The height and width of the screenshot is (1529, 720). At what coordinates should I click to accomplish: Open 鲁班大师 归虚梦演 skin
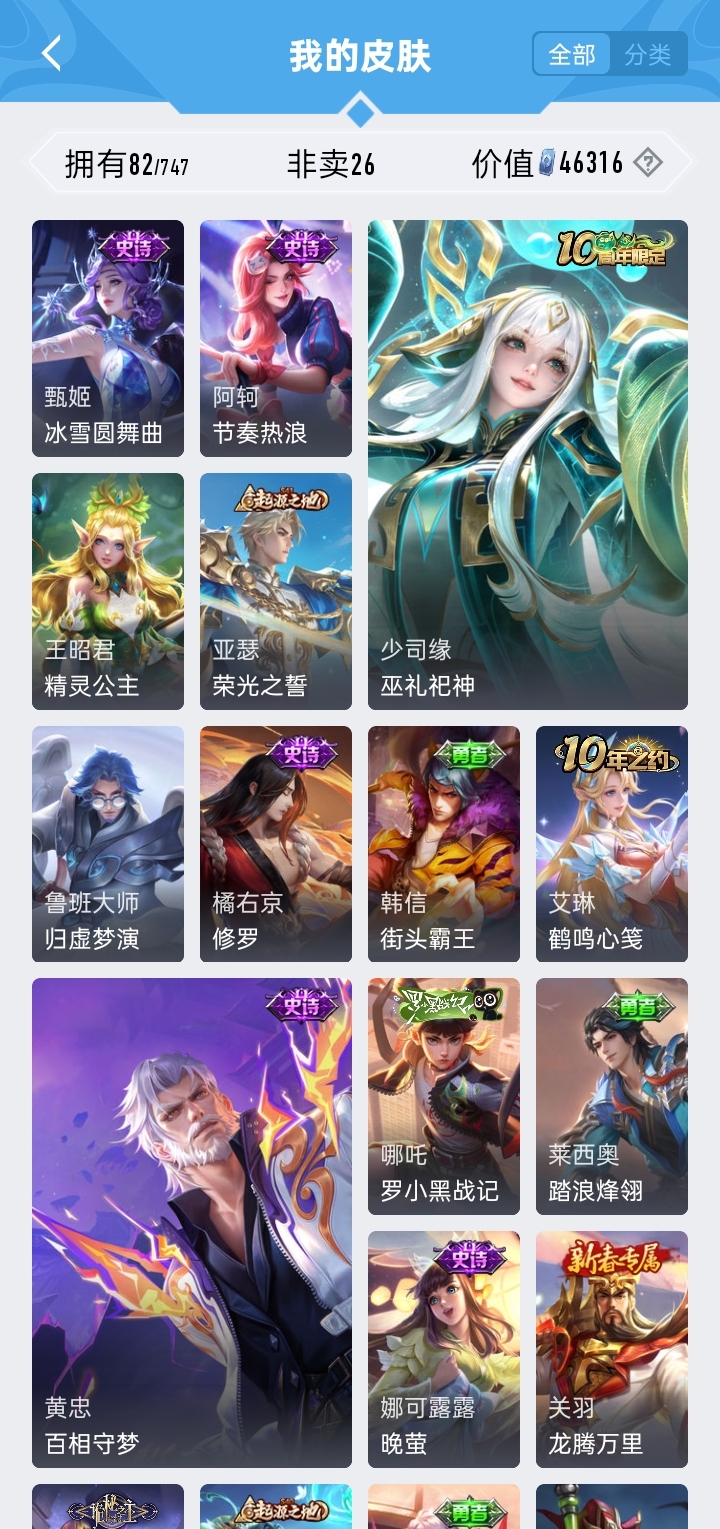coord(108,844)
